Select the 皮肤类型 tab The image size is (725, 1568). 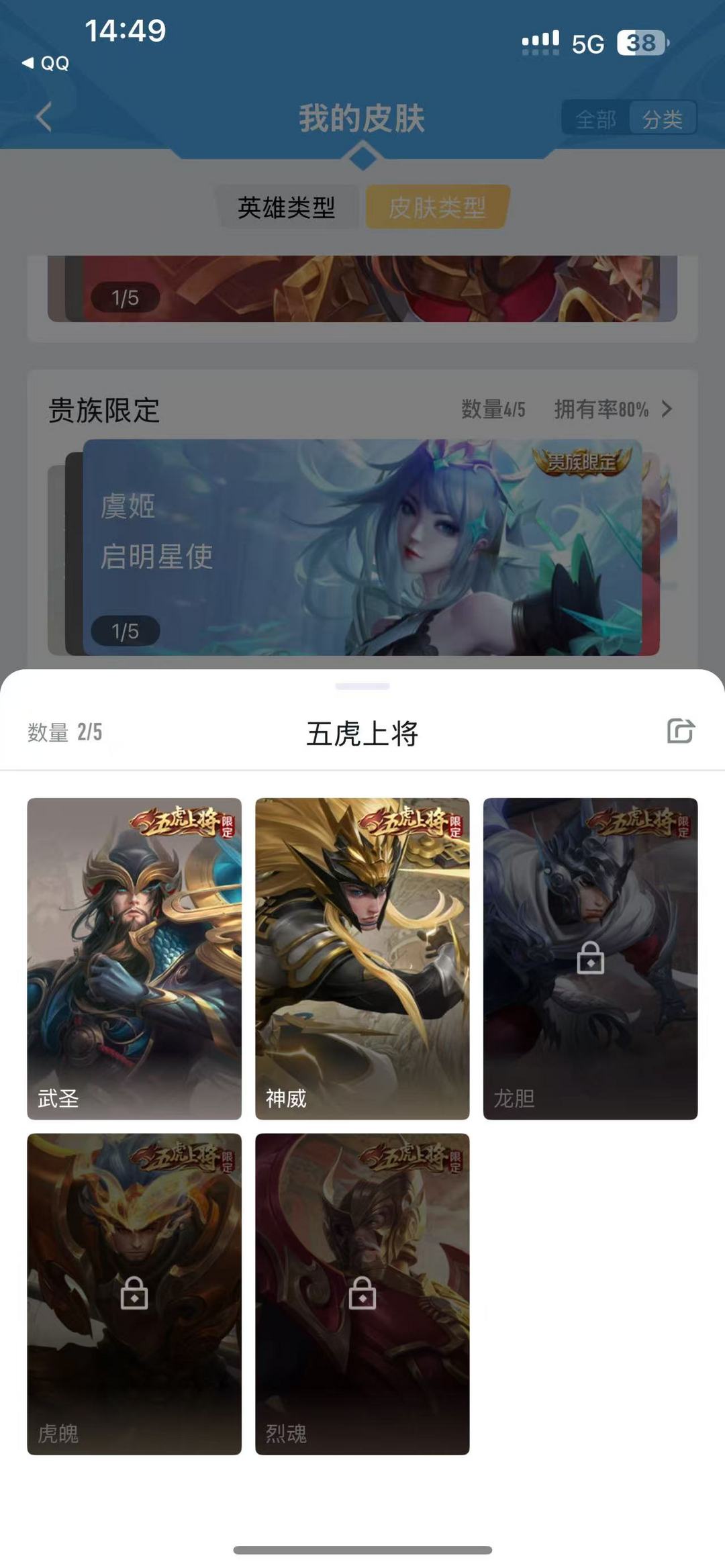pos(437,207)
